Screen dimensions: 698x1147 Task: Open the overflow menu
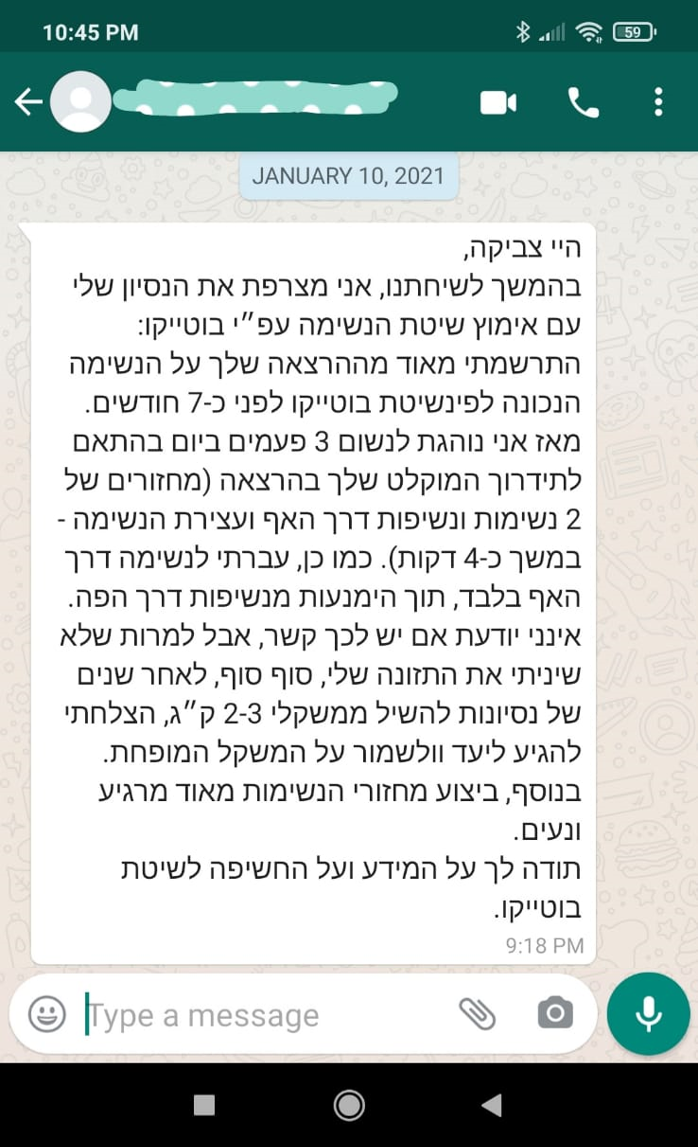(x=657, y=102)
